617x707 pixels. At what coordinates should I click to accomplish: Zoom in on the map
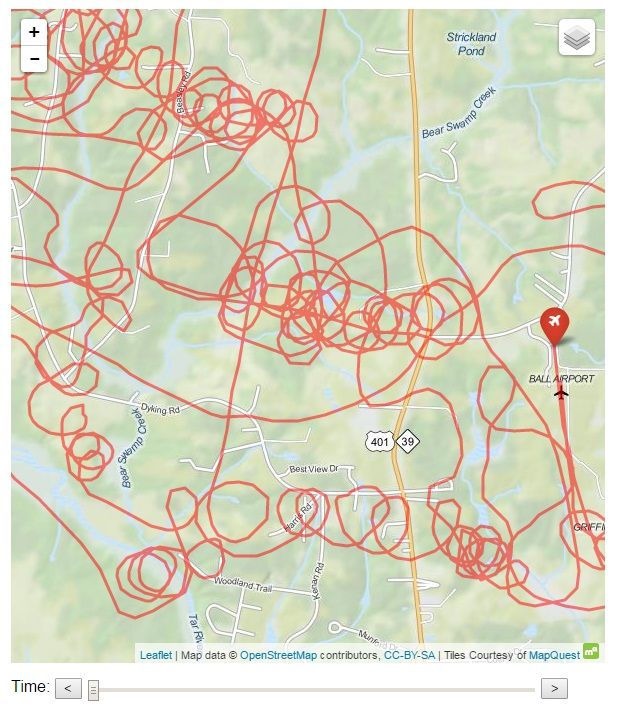tap(34, 32)
